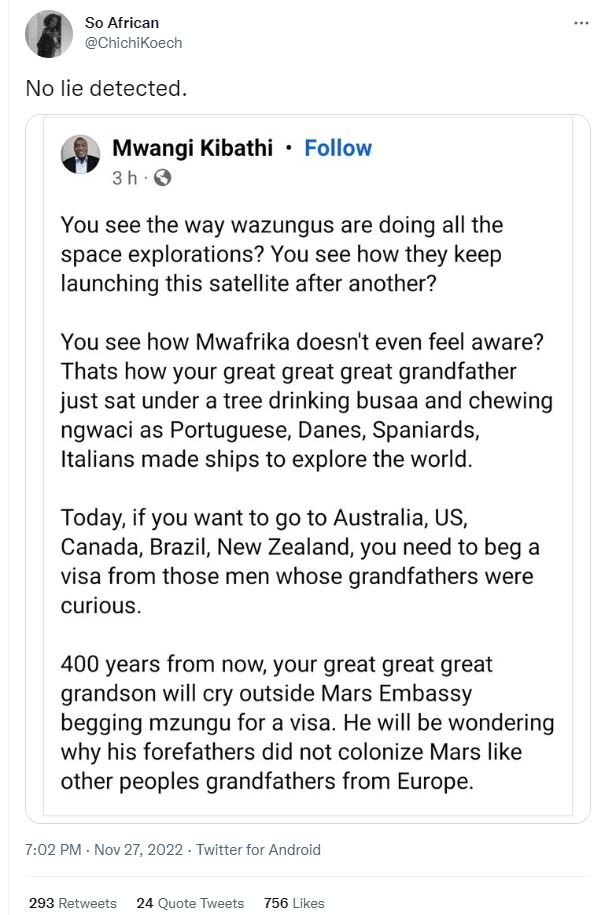This screenshot has height=915, width=603.
Task: Open the Twitter for Android source link
Action: pyautogui.click(x=258, y=850)
